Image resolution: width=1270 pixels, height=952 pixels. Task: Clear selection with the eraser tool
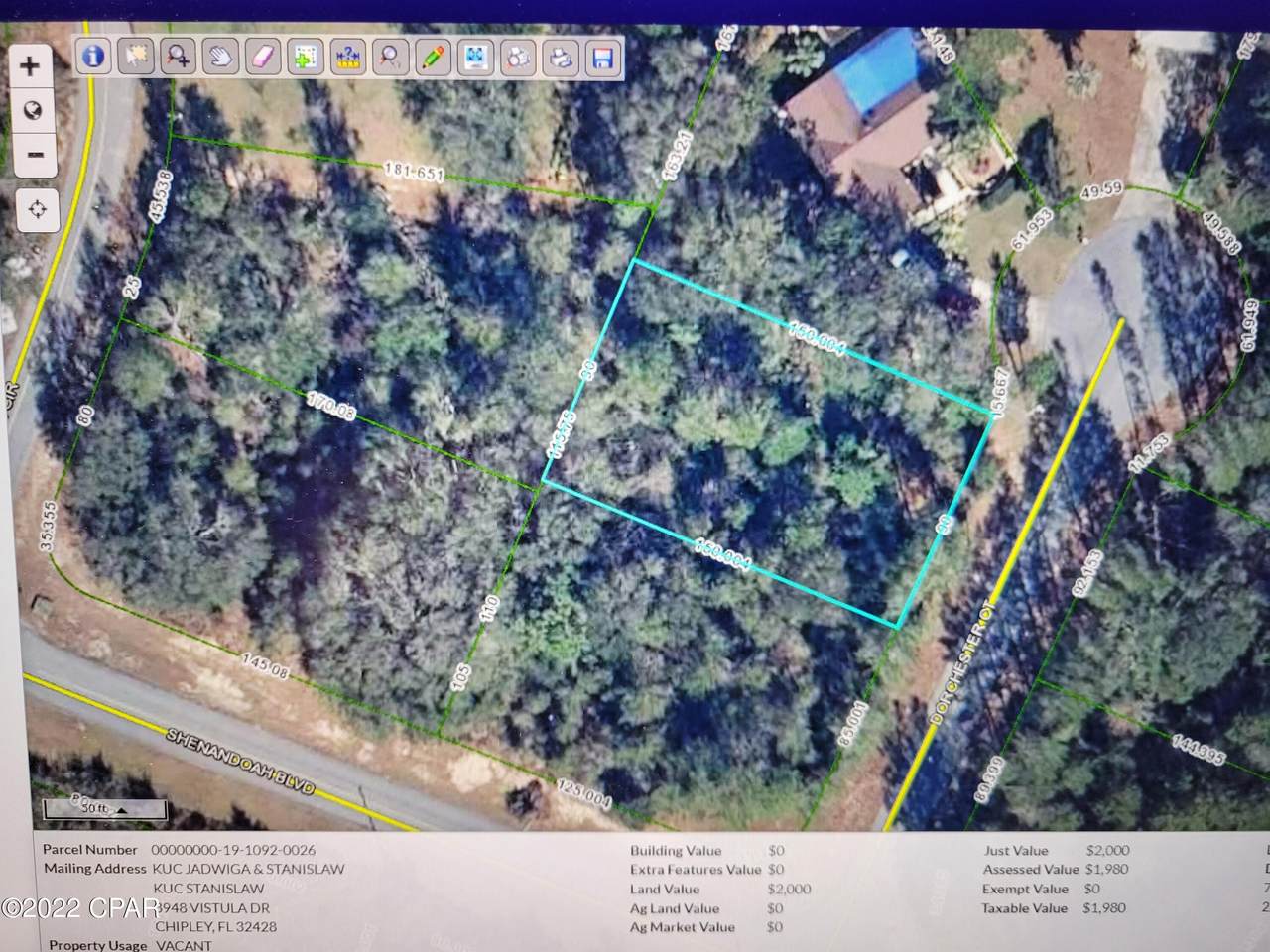click(262, 57)
